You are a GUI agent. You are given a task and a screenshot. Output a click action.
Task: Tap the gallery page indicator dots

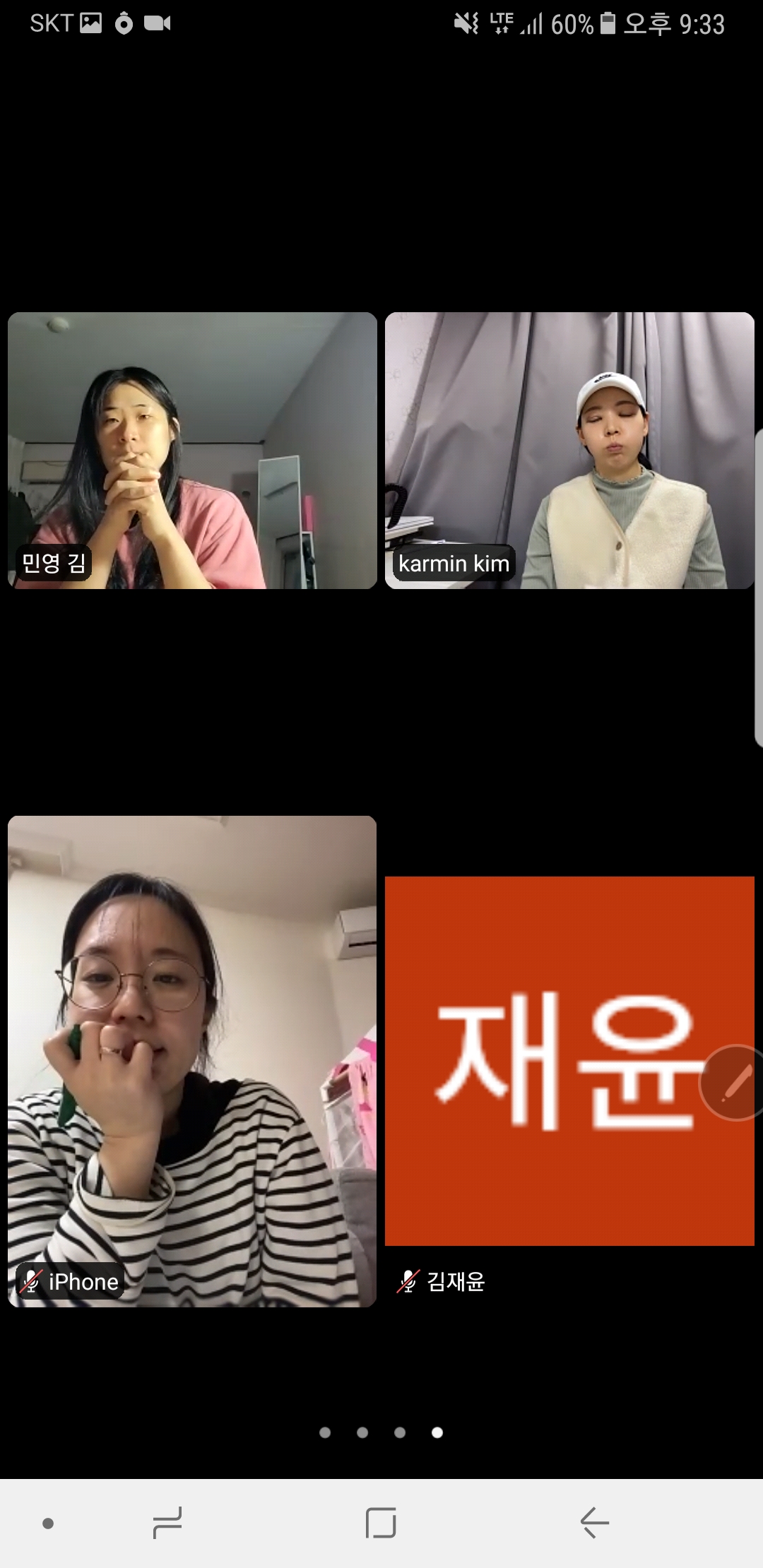[x=381, y=1432]
